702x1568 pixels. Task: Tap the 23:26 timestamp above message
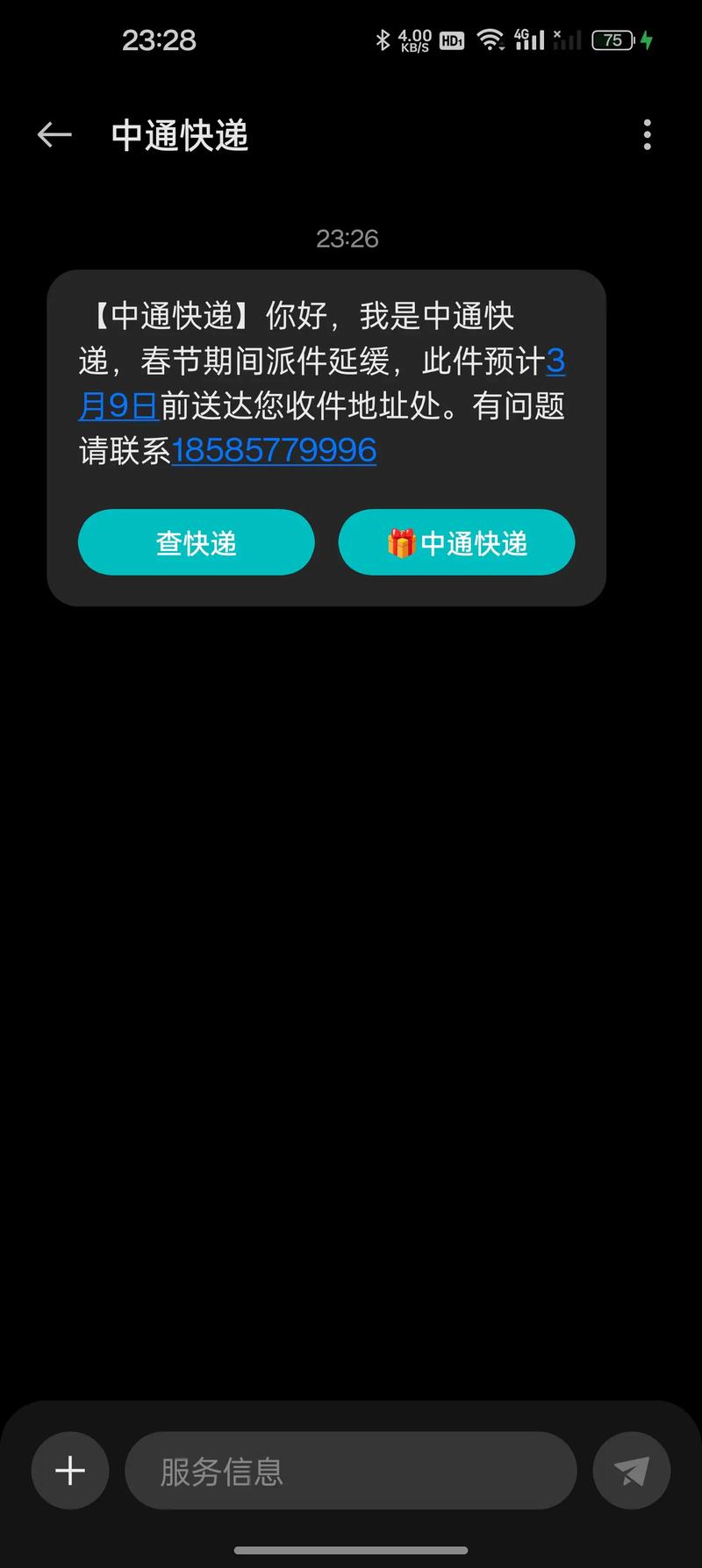click(347, 238)
